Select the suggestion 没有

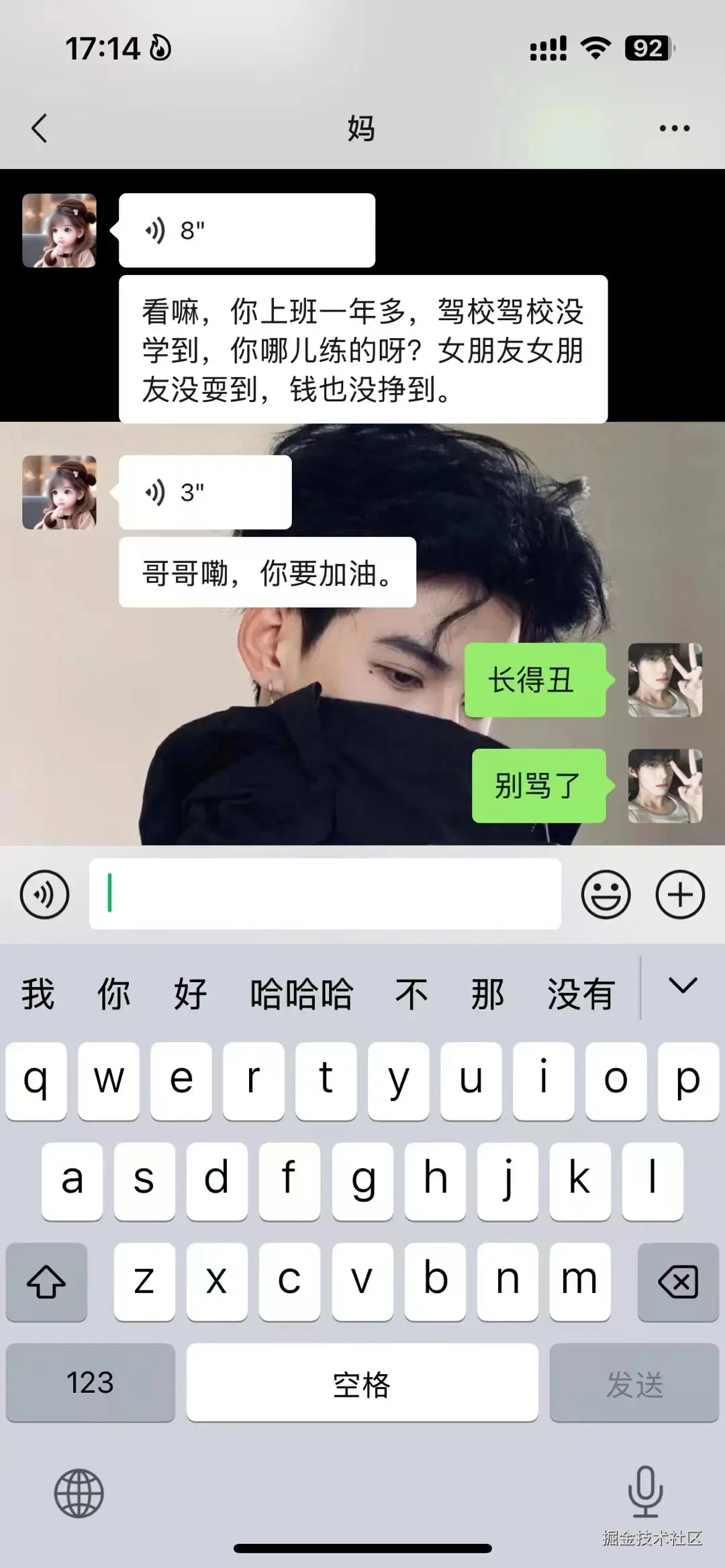click(x=581, y=994)
